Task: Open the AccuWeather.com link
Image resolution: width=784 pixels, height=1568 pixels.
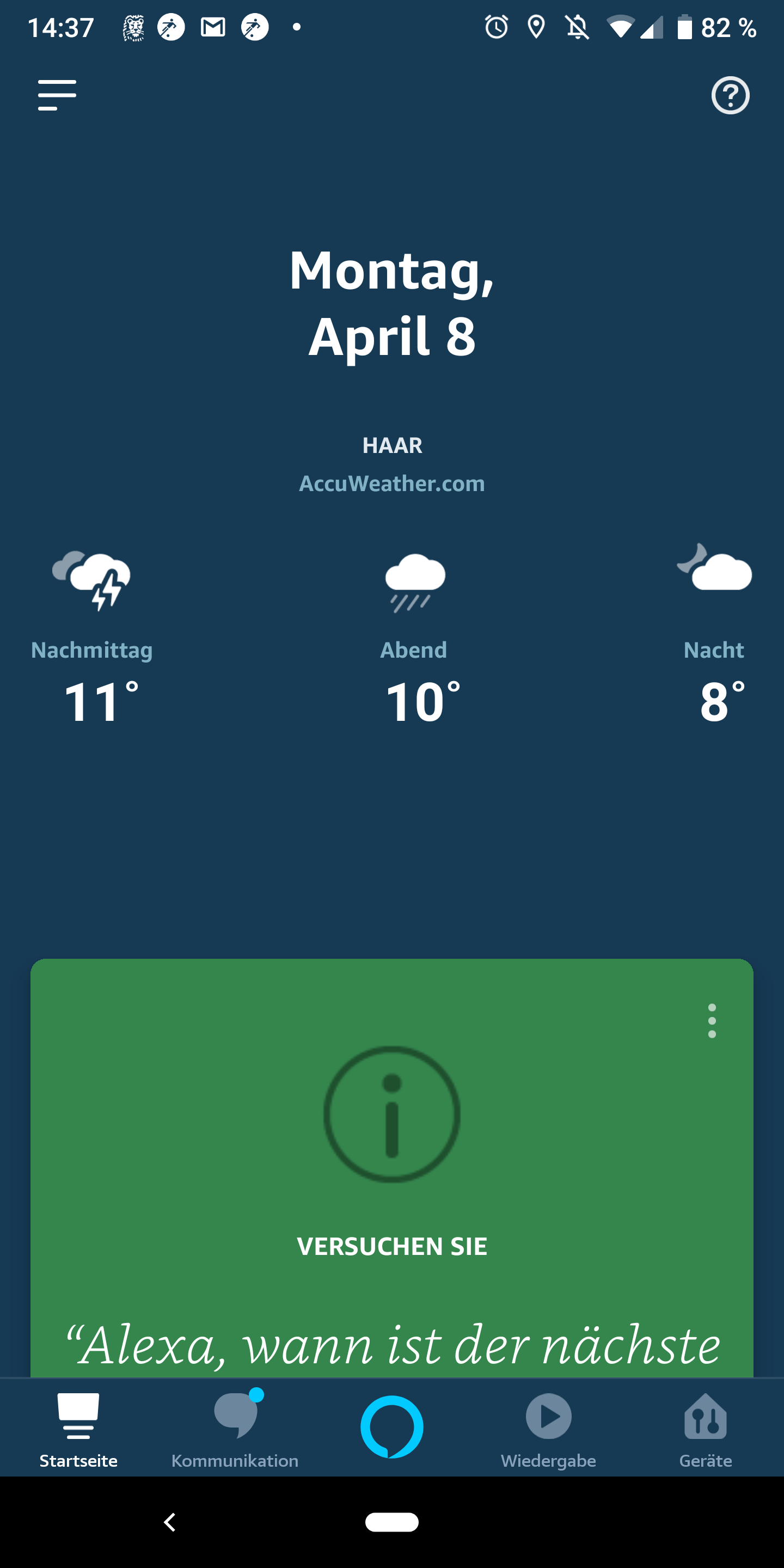Action: 392,483
